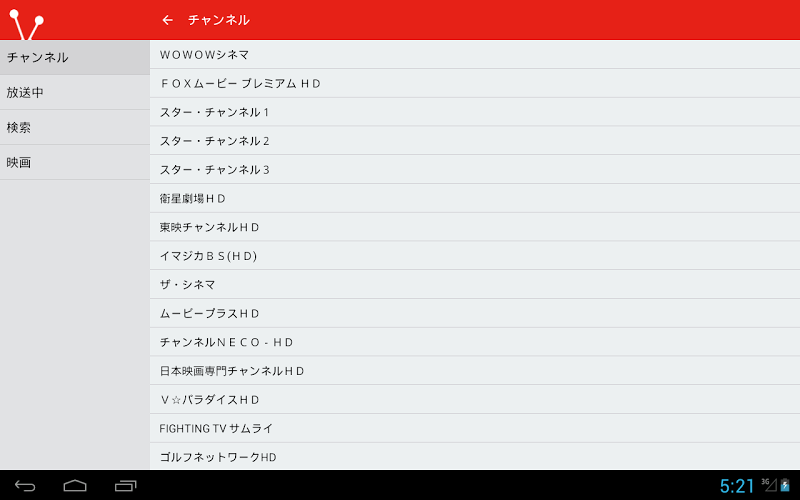Open FOXムービー プレミアム HD channel
Screen dimensions: 800x500
[474, 83]
